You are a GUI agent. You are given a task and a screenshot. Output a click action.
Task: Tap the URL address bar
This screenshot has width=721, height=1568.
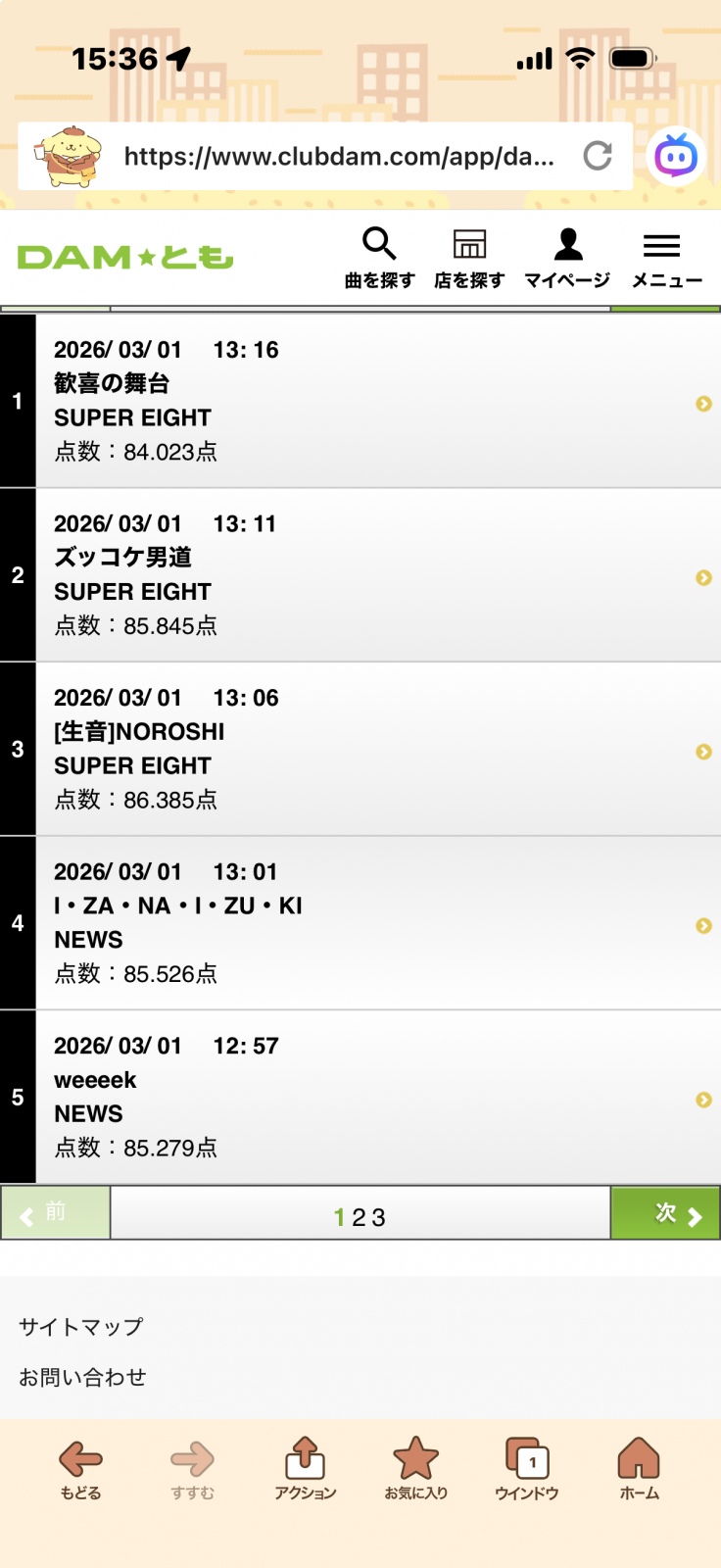click(338, 156)
